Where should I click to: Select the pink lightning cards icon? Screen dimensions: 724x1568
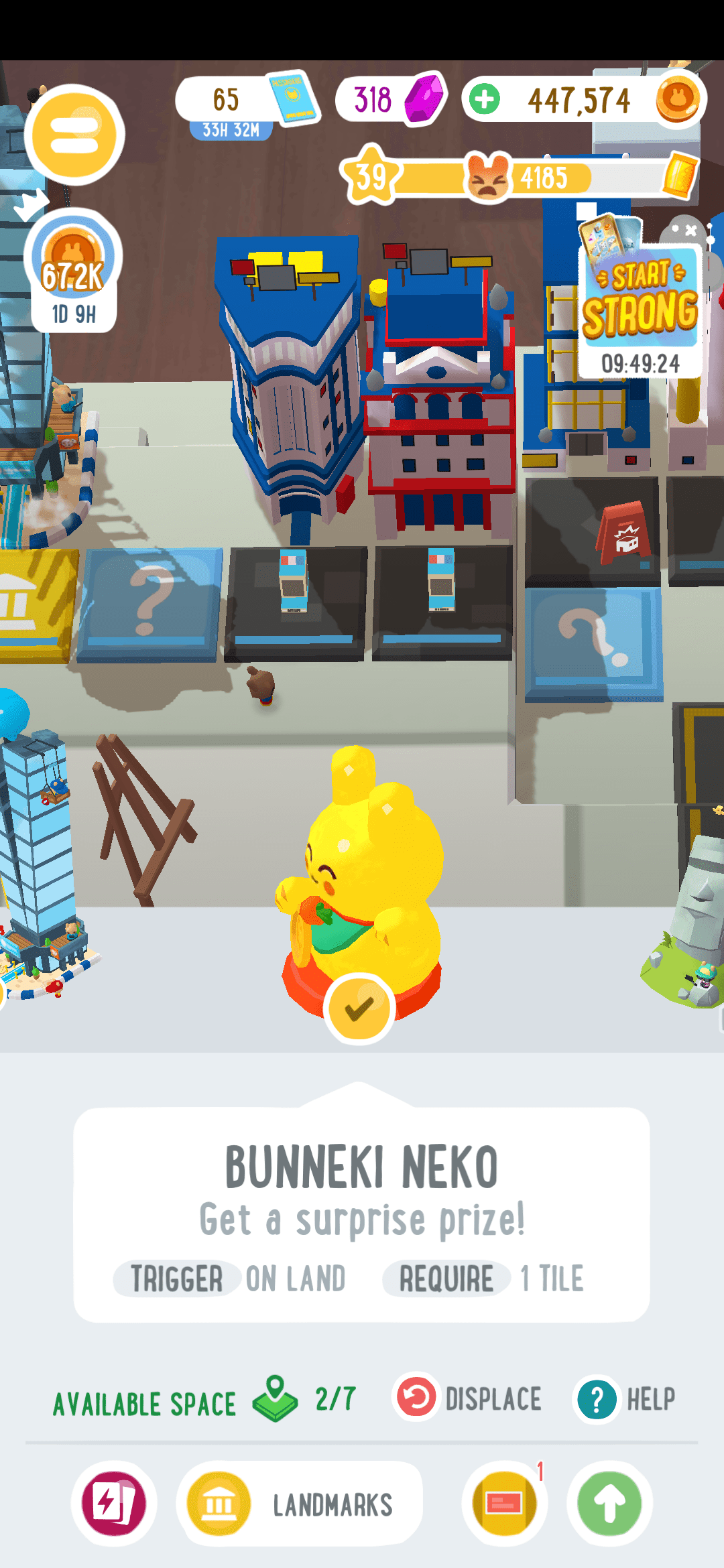tap(113, 1503)
